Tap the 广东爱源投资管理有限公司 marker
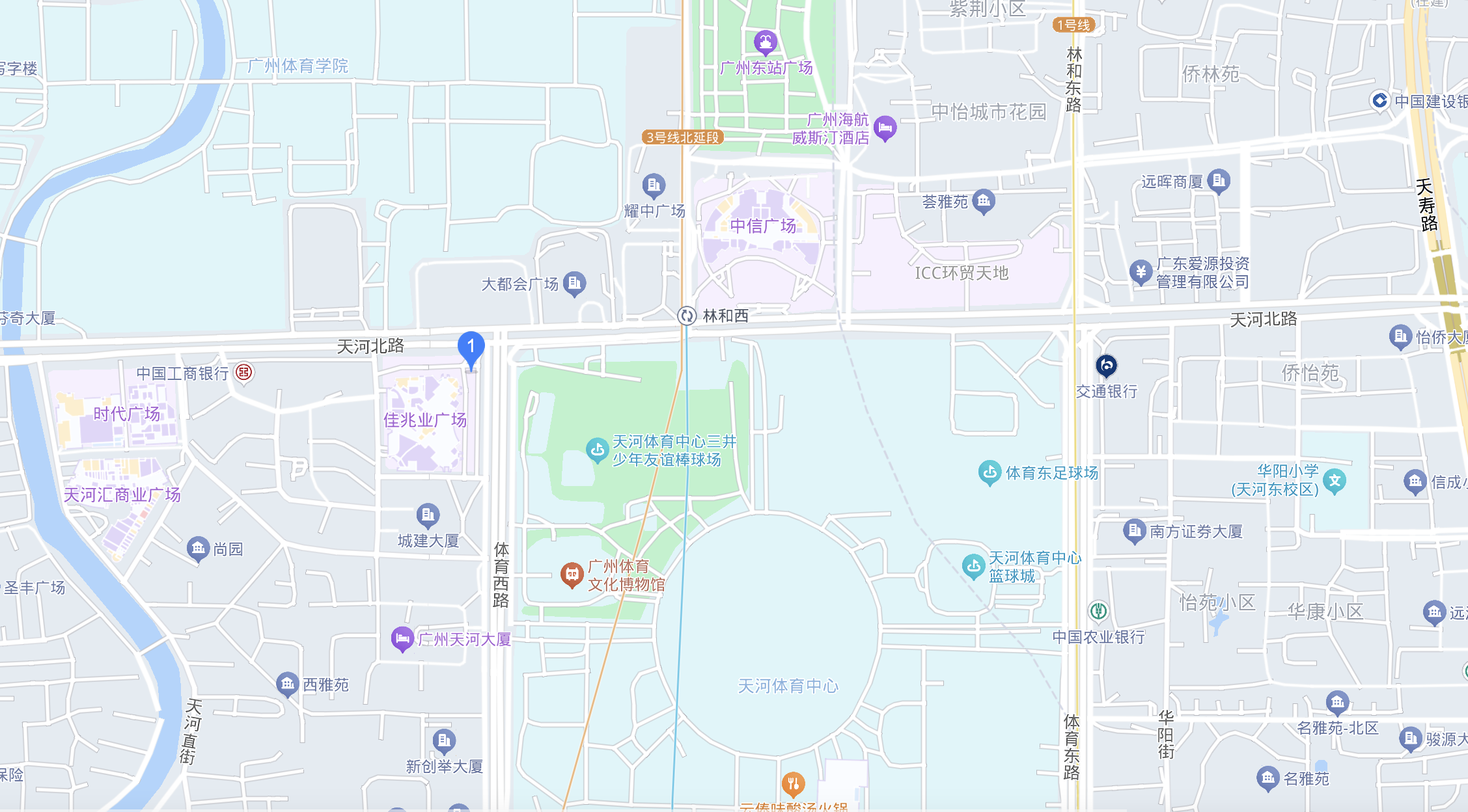The image size is (1468, 812). click(x=1141, y=272)
